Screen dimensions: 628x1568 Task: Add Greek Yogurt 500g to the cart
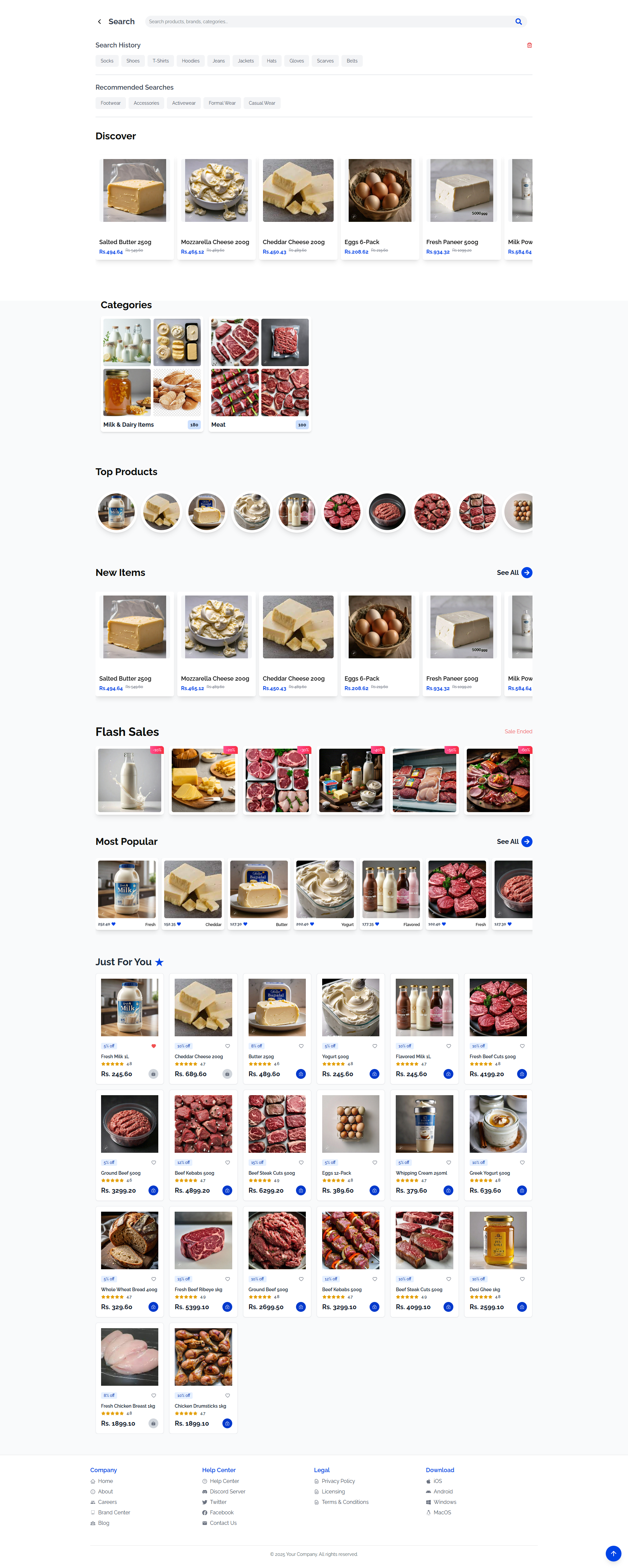[521, 1191]
